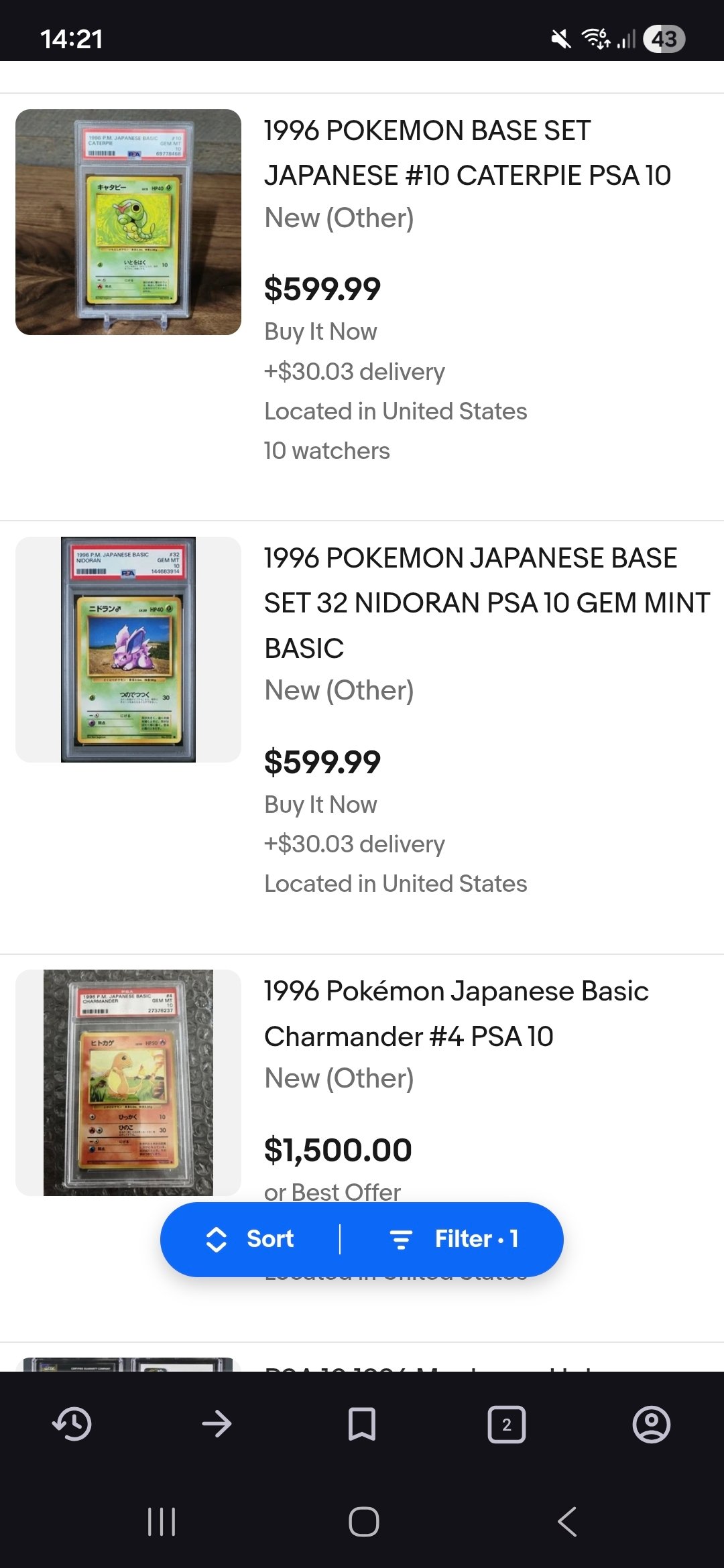Open the Nidoran PSA 10 card photo
The width and height of the screenshot is (724, 1568).
pos(128,649)
